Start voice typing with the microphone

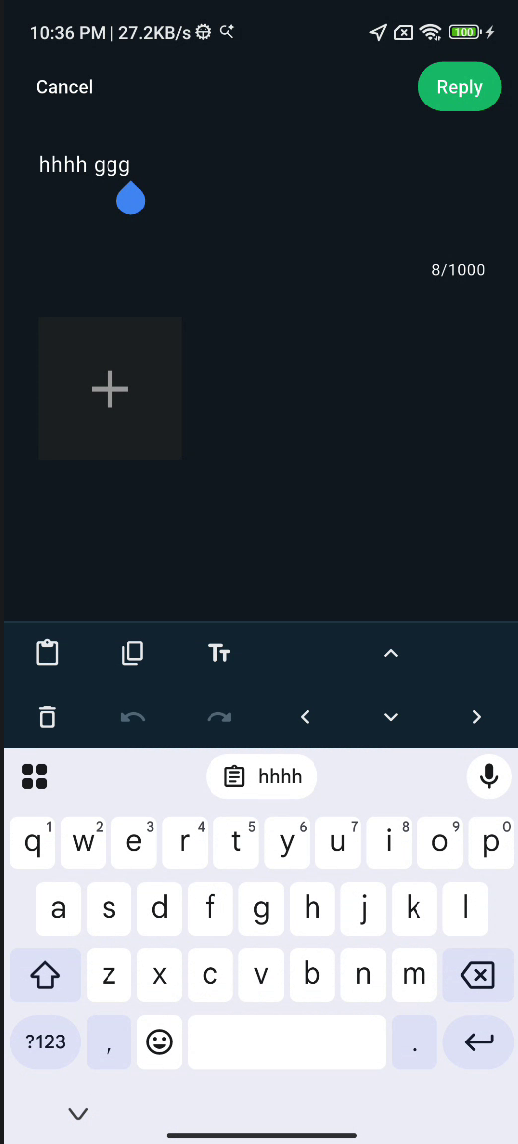click(x=489, y=776)
